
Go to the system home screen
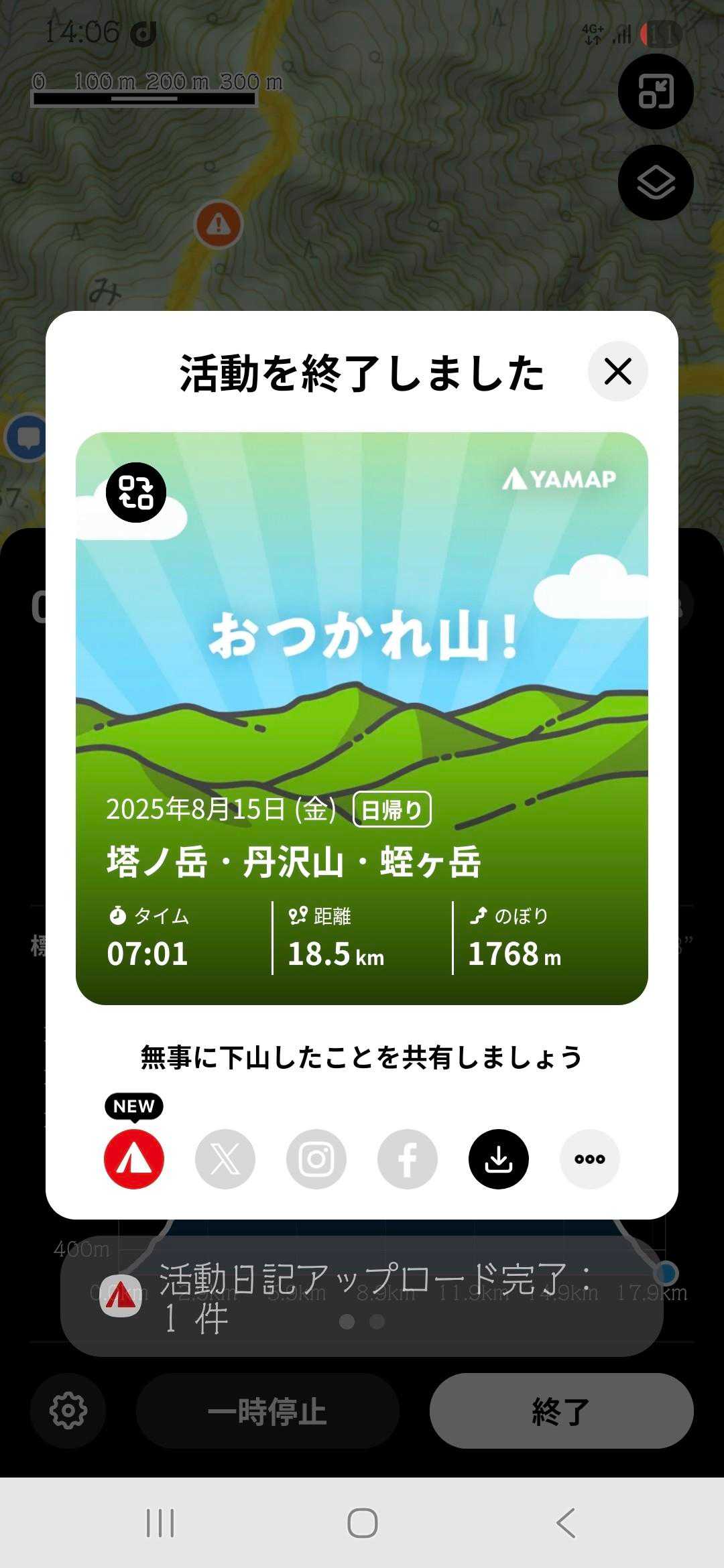tap(362, 1523)
